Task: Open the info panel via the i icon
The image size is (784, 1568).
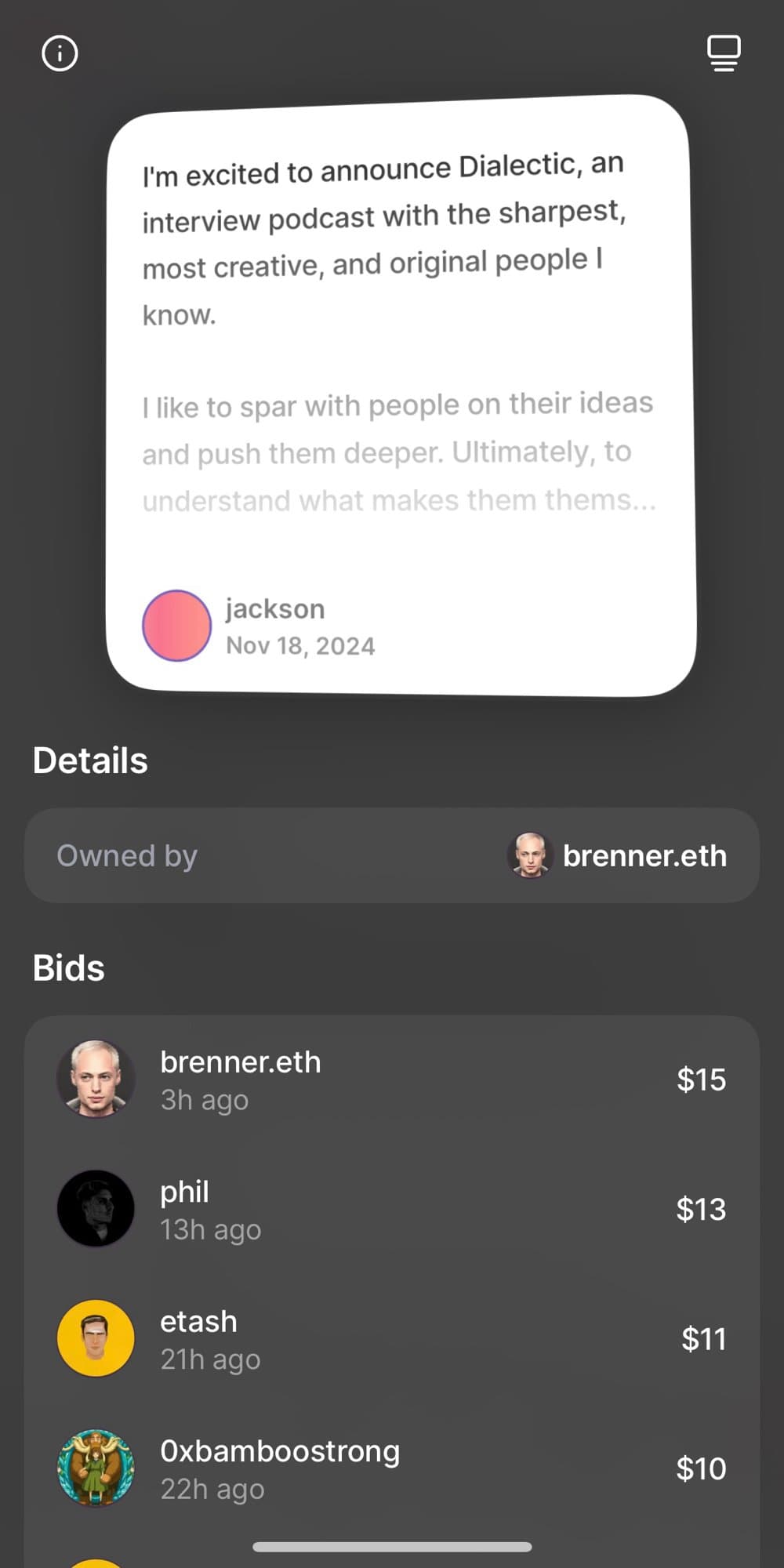Action: [59, 53]
